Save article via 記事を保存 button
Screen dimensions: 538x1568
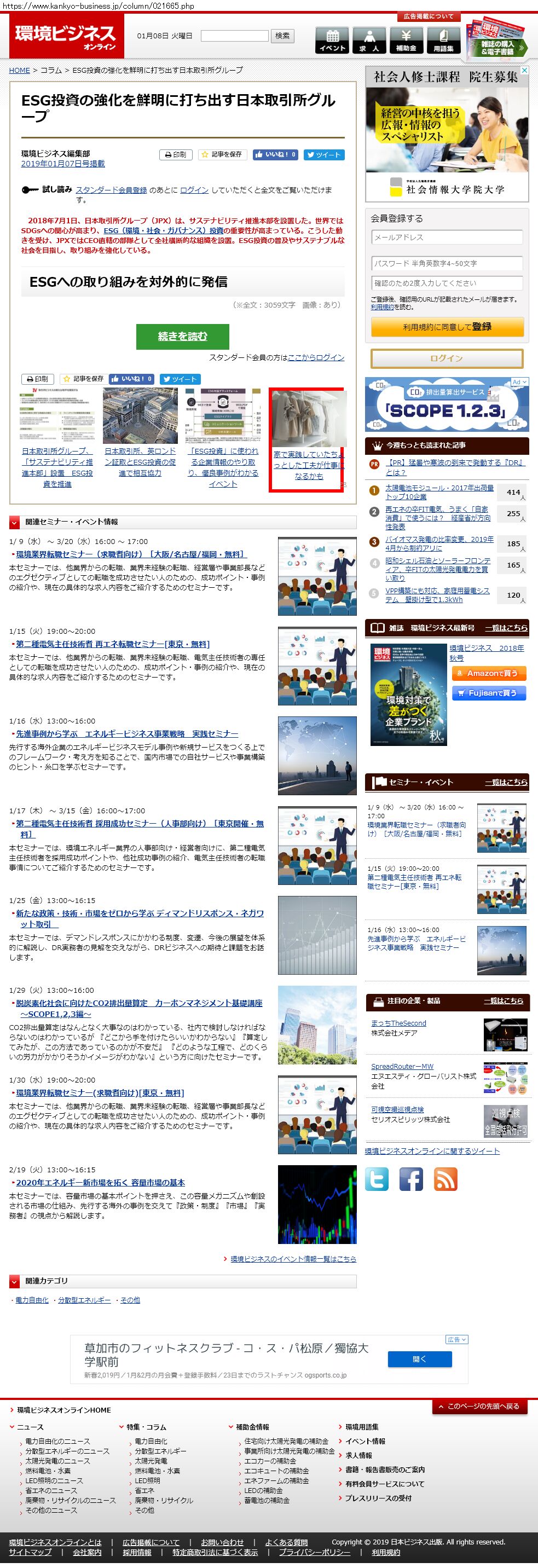[x=222, y=154]
